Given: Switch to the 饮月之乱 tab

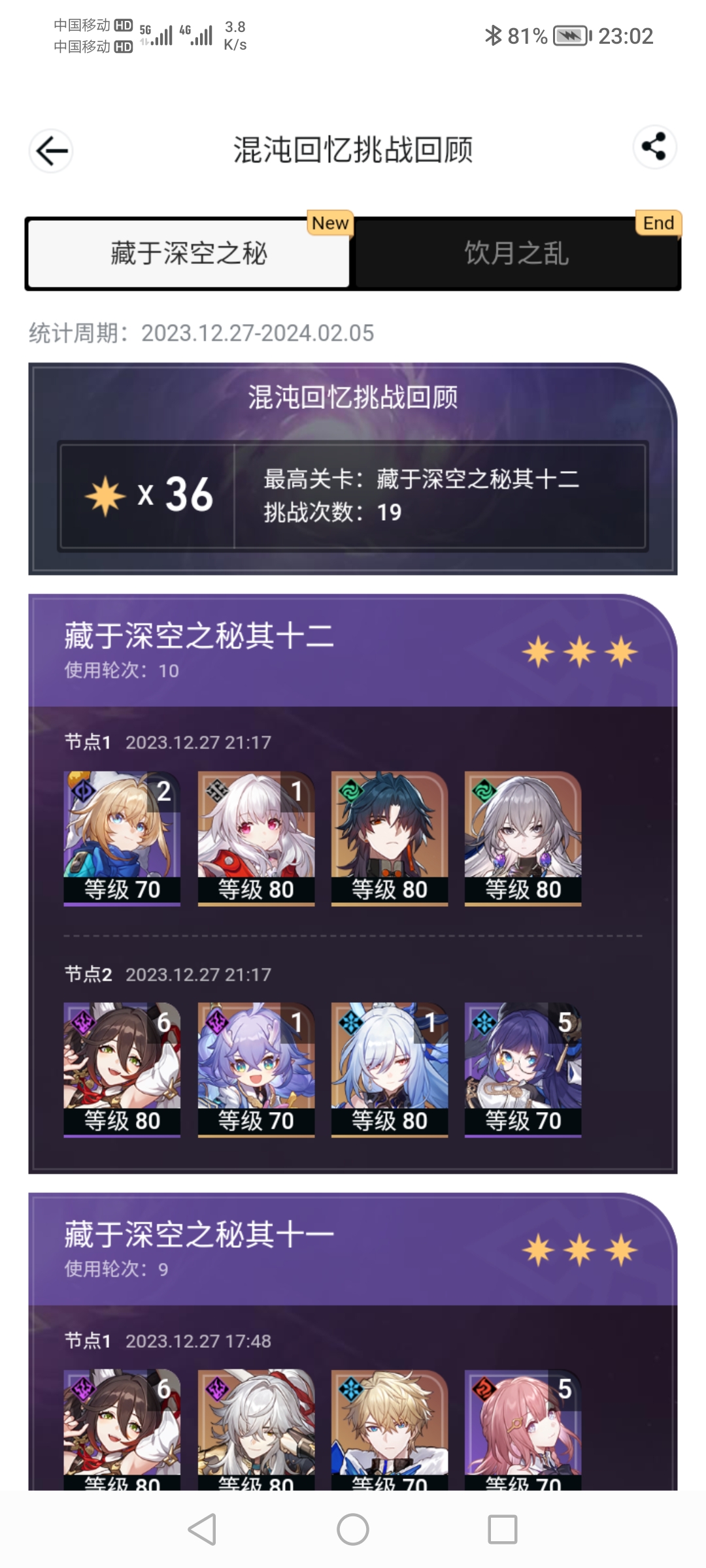Looking at the screenshot, I should (x=516, y=254).
